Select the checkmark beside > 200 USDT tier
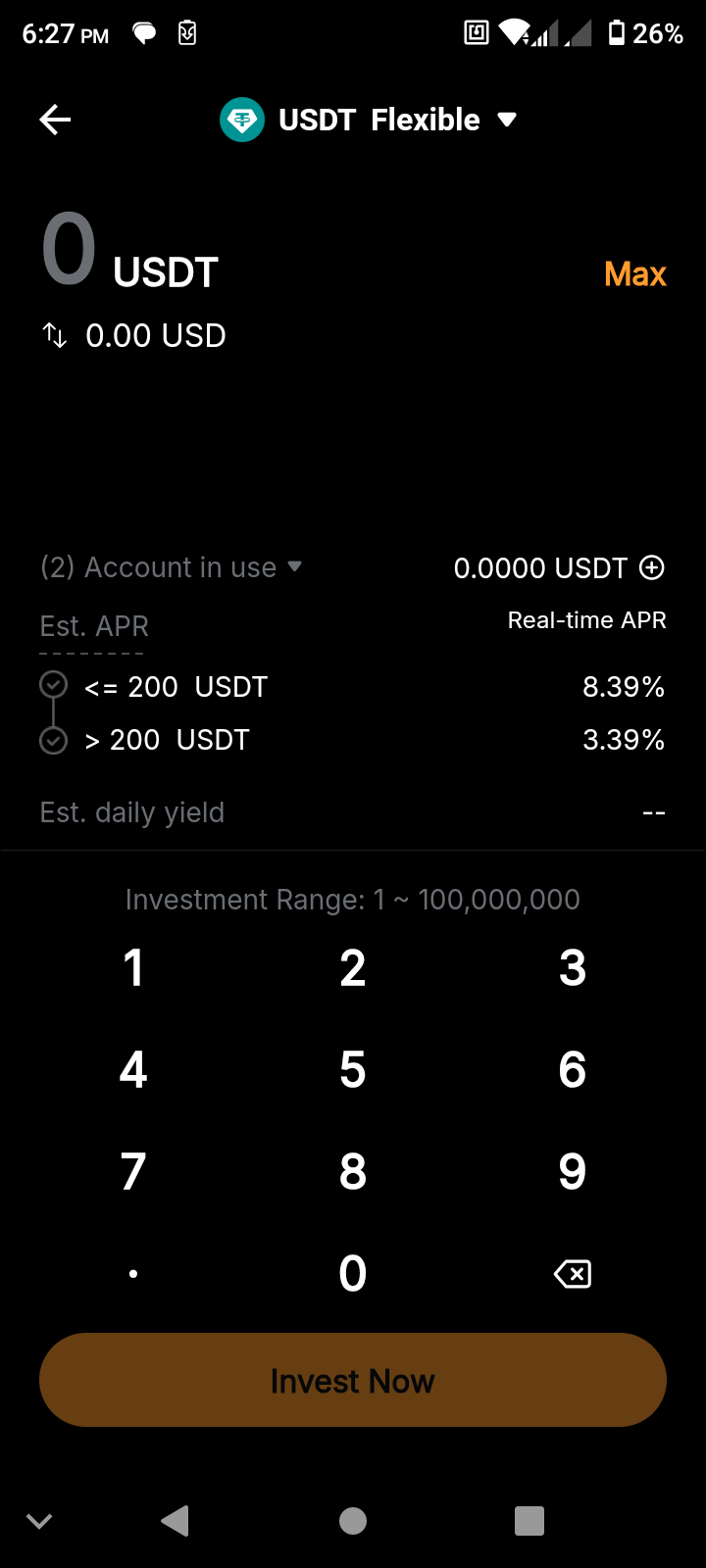 coord(53,740)
